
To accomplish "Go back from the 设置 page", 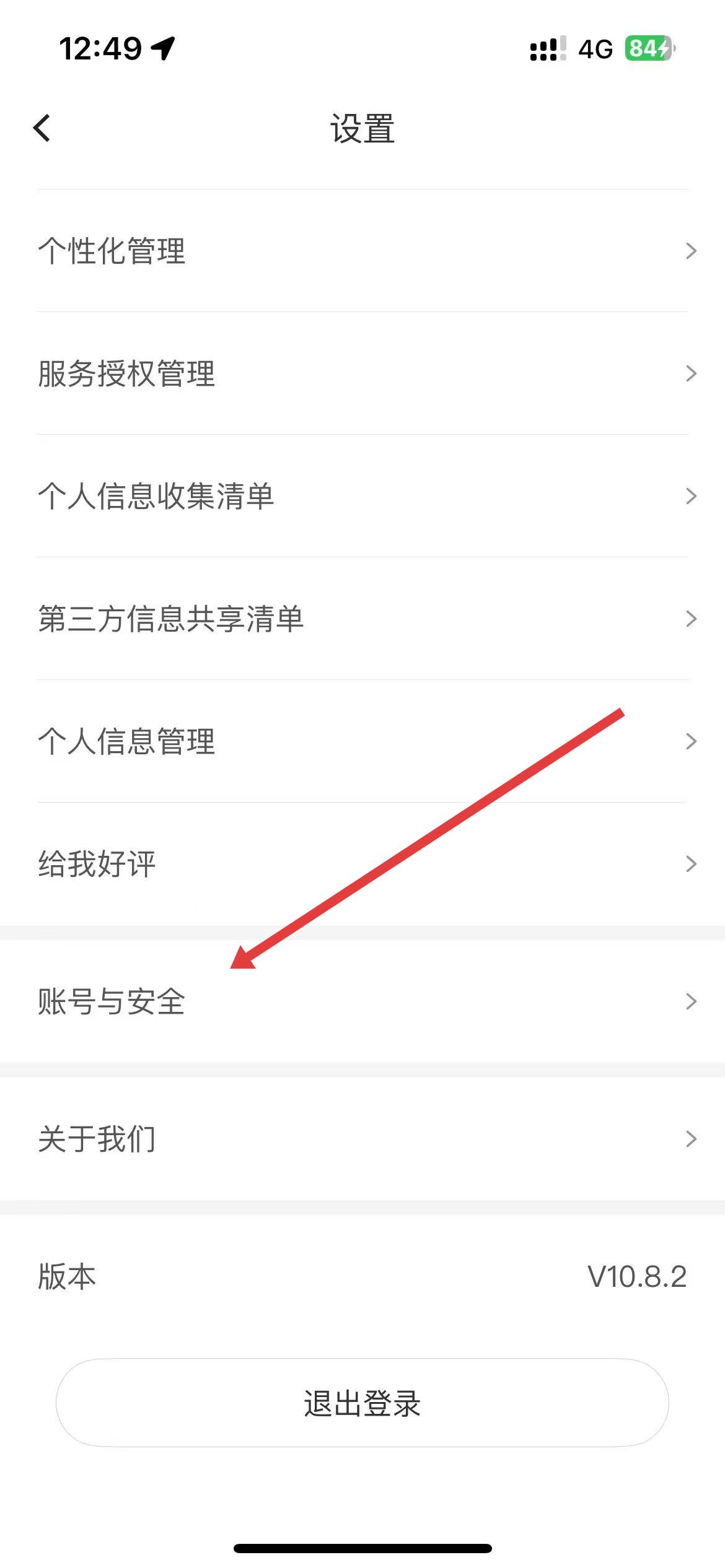I will click(x=42, y=129).
